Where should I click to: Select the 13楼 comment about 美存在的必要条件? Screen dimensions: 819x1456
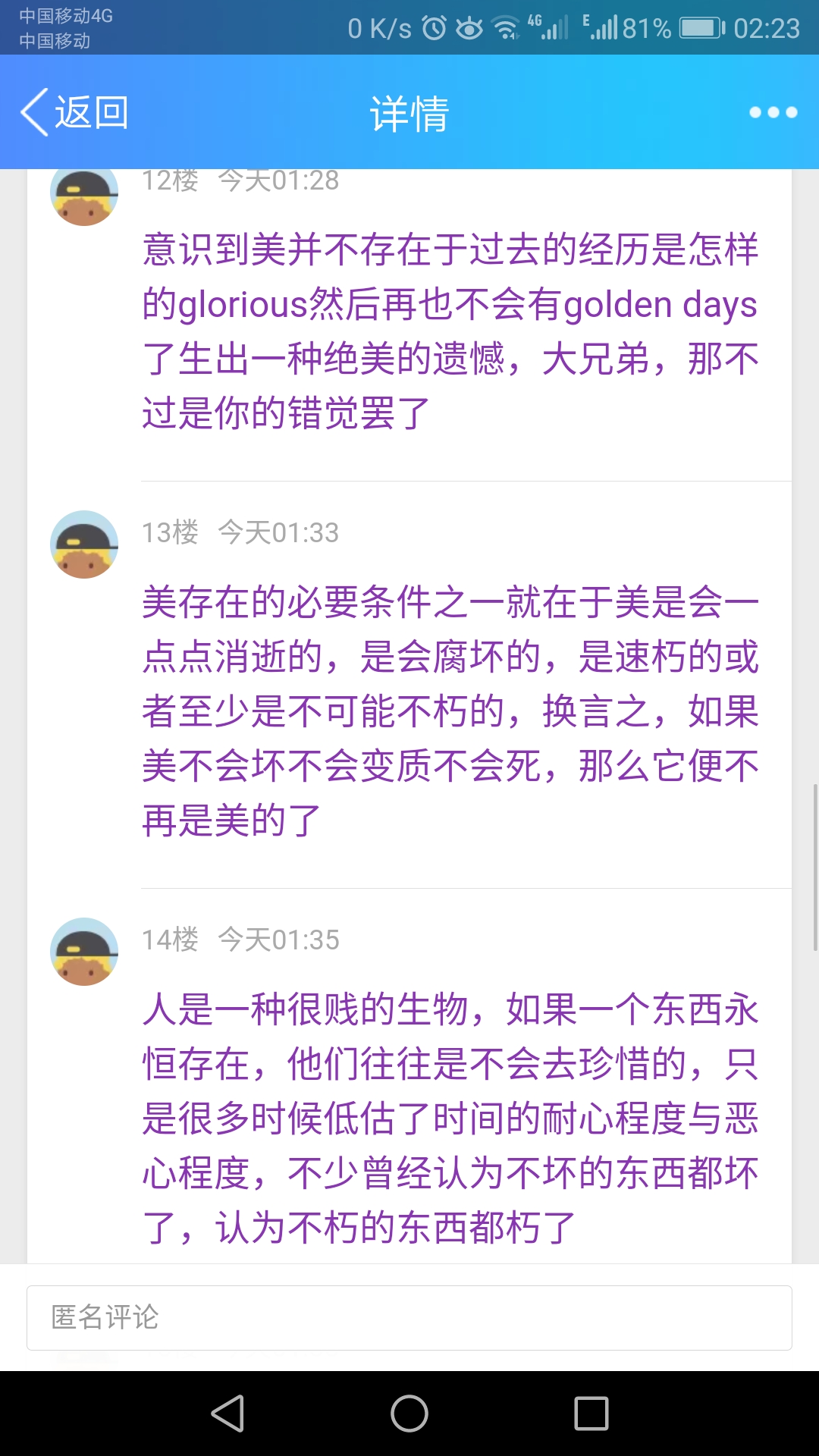450,711
